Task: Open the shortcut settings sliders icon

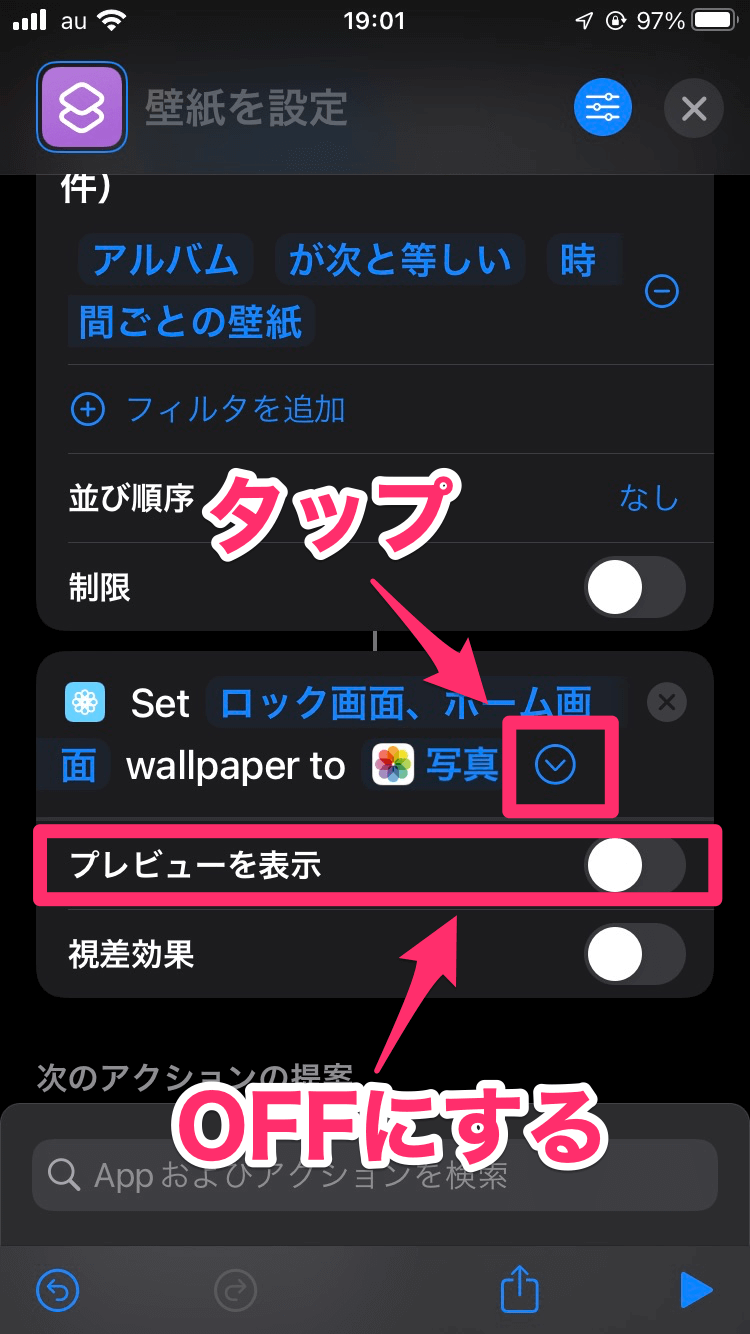Action: [602, 106]
